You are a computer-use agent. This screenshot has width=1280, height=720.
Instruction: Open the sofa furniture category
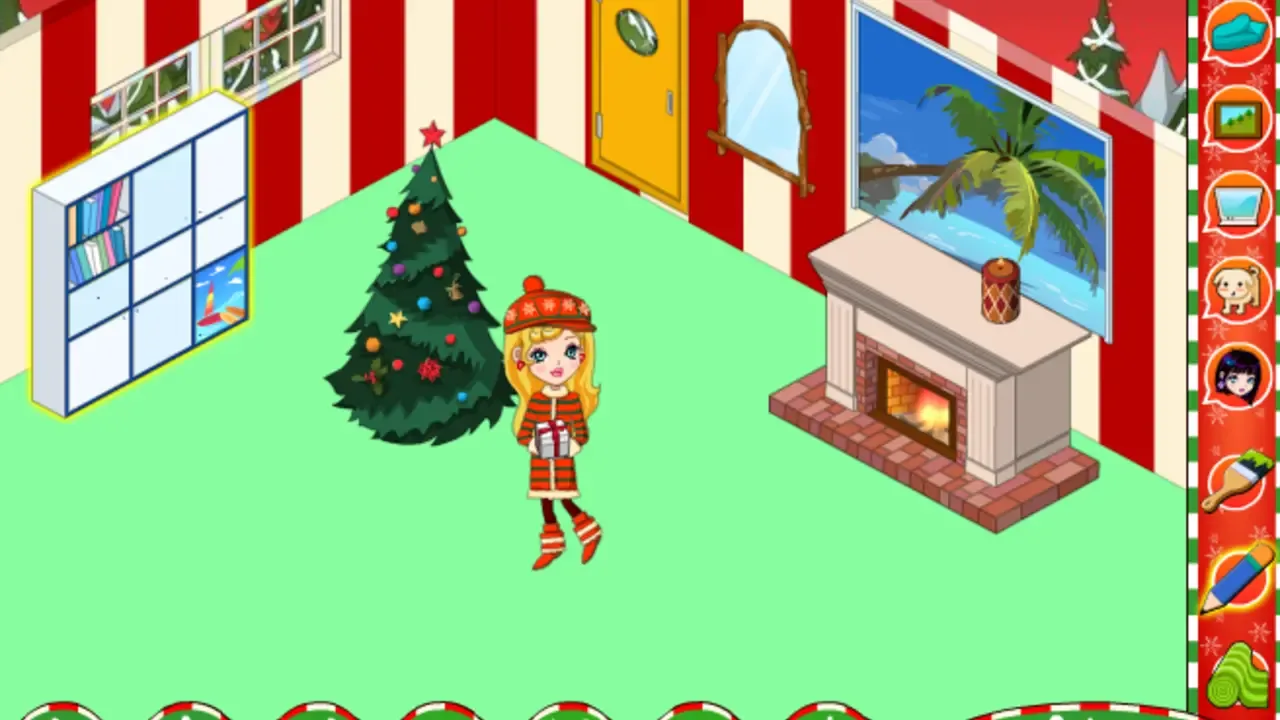[x=1236, y=32]
